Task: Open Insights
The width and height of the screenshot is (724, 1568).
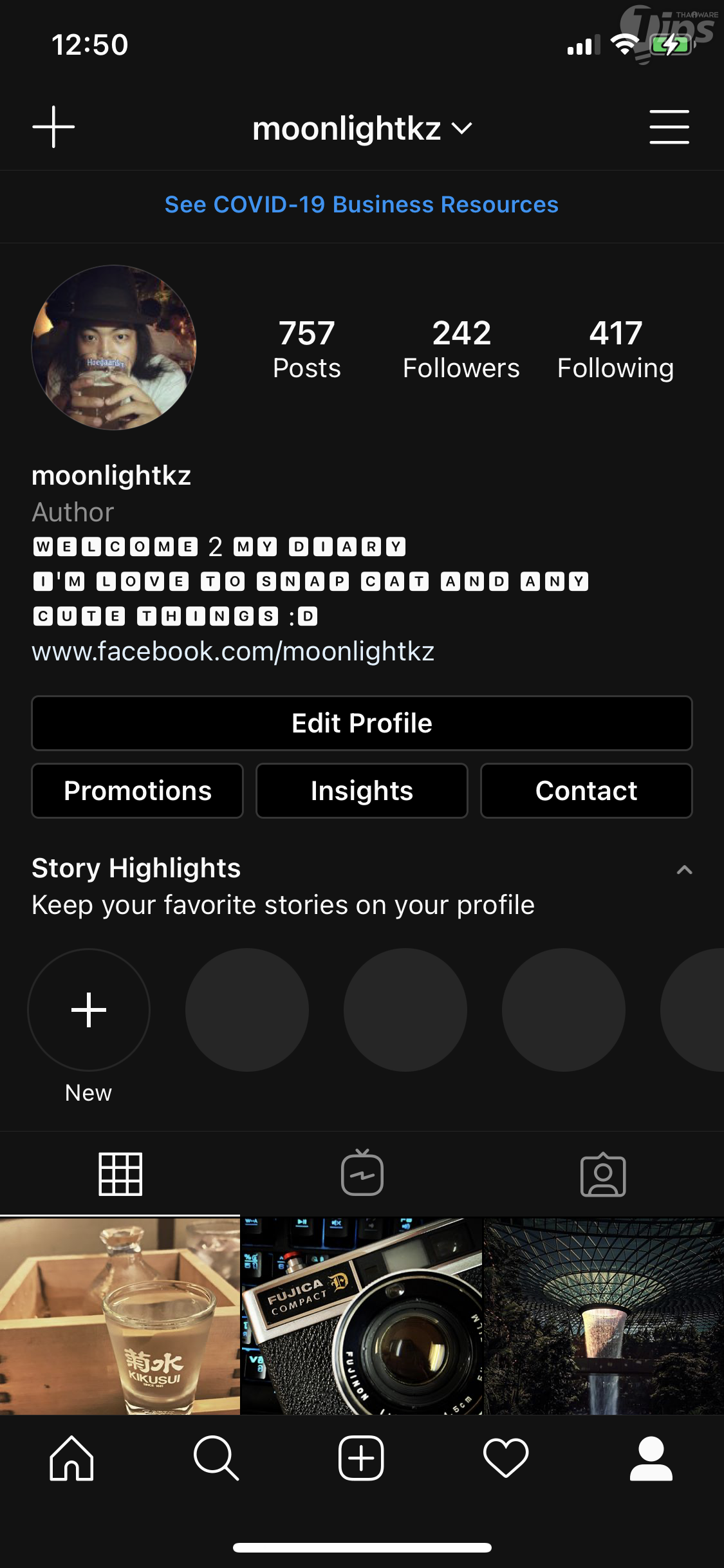Action: coord(362,790)
